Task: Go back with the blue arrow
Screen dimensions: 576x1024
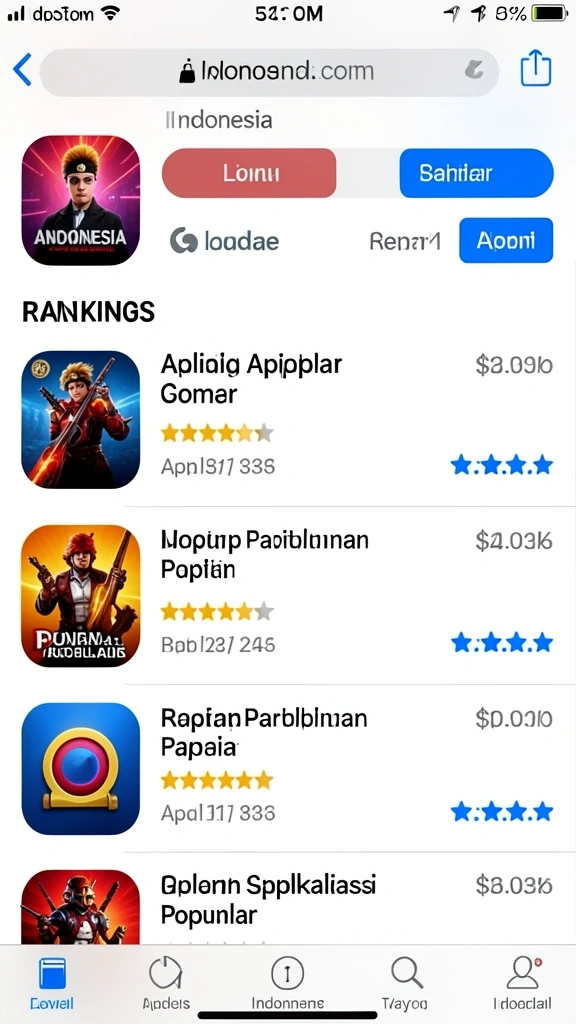Action: click(x=22, y=70)
